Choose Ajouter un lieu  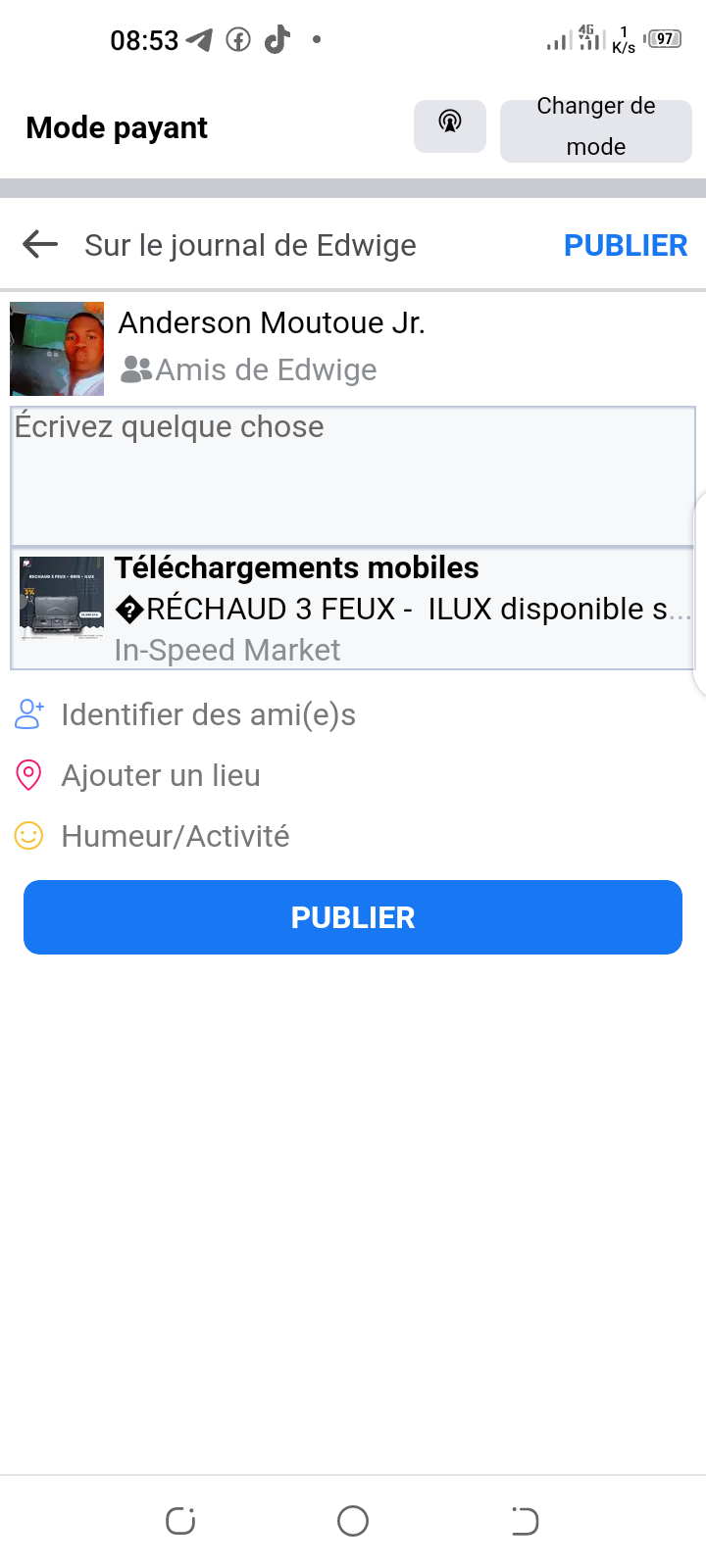[x=138, y=775]
